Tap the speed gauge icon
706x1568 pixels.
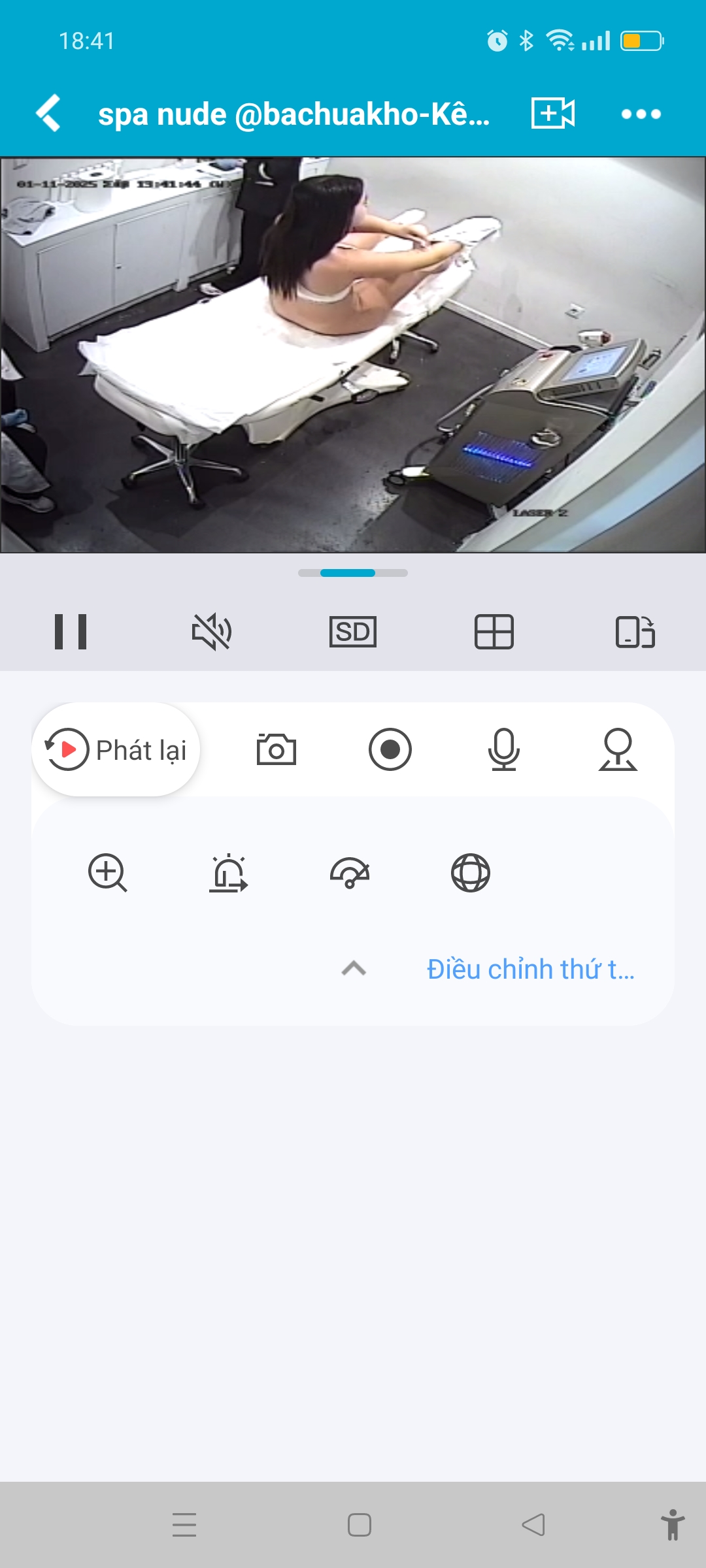point(350,873)
